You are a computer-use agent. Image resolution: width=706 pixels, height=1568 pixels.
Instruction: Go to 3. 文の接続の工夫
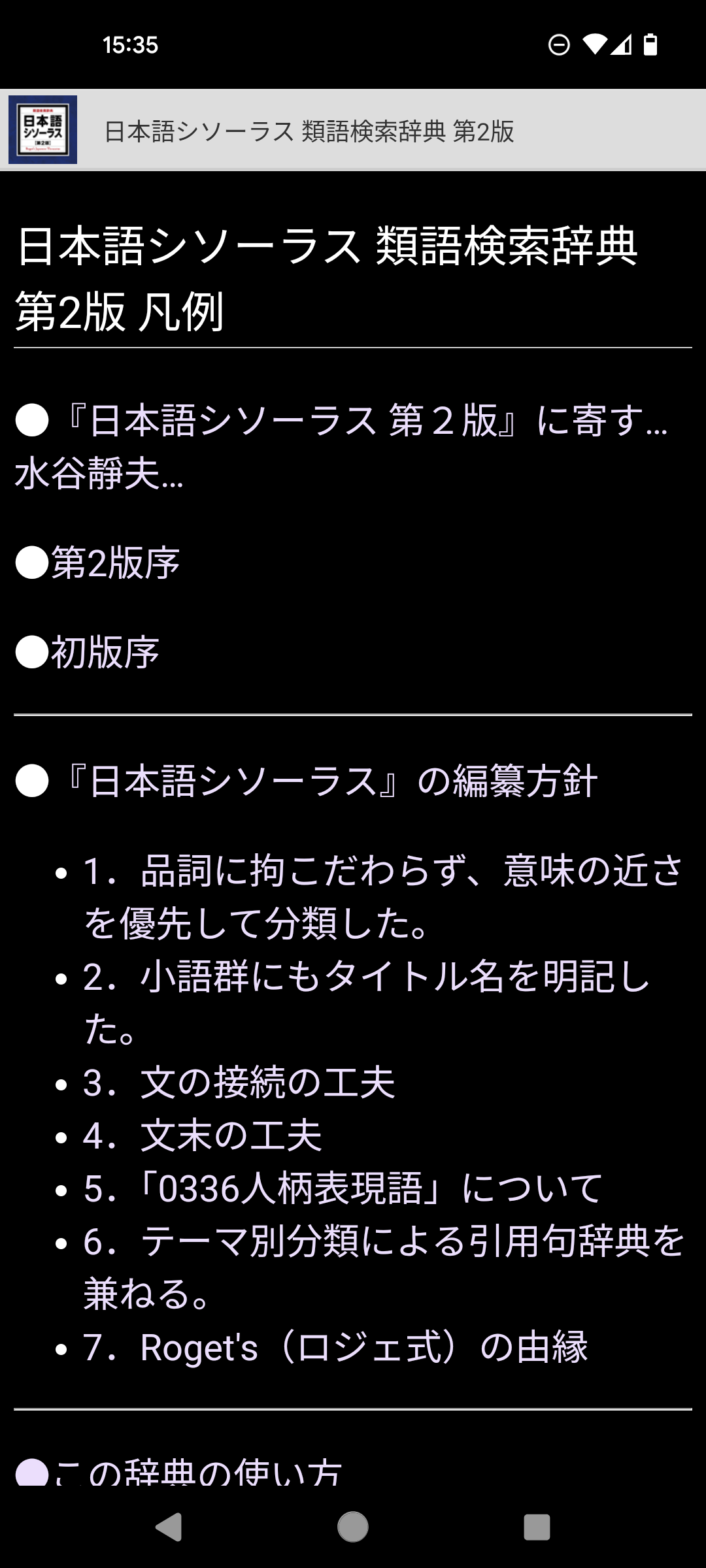tap(239, 1082)
